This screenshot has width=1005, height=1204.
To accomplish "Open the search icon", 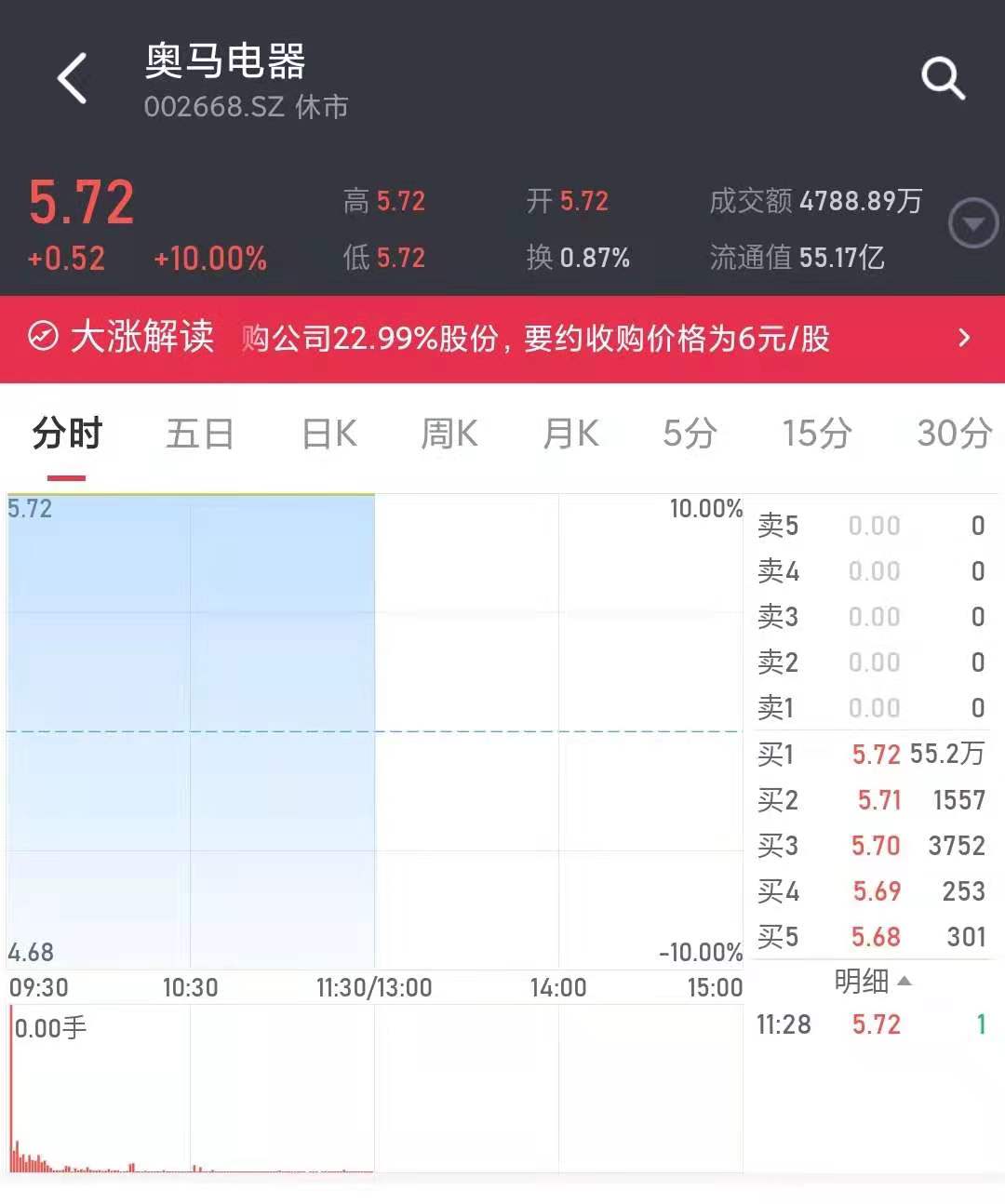I will pos(943,78).
